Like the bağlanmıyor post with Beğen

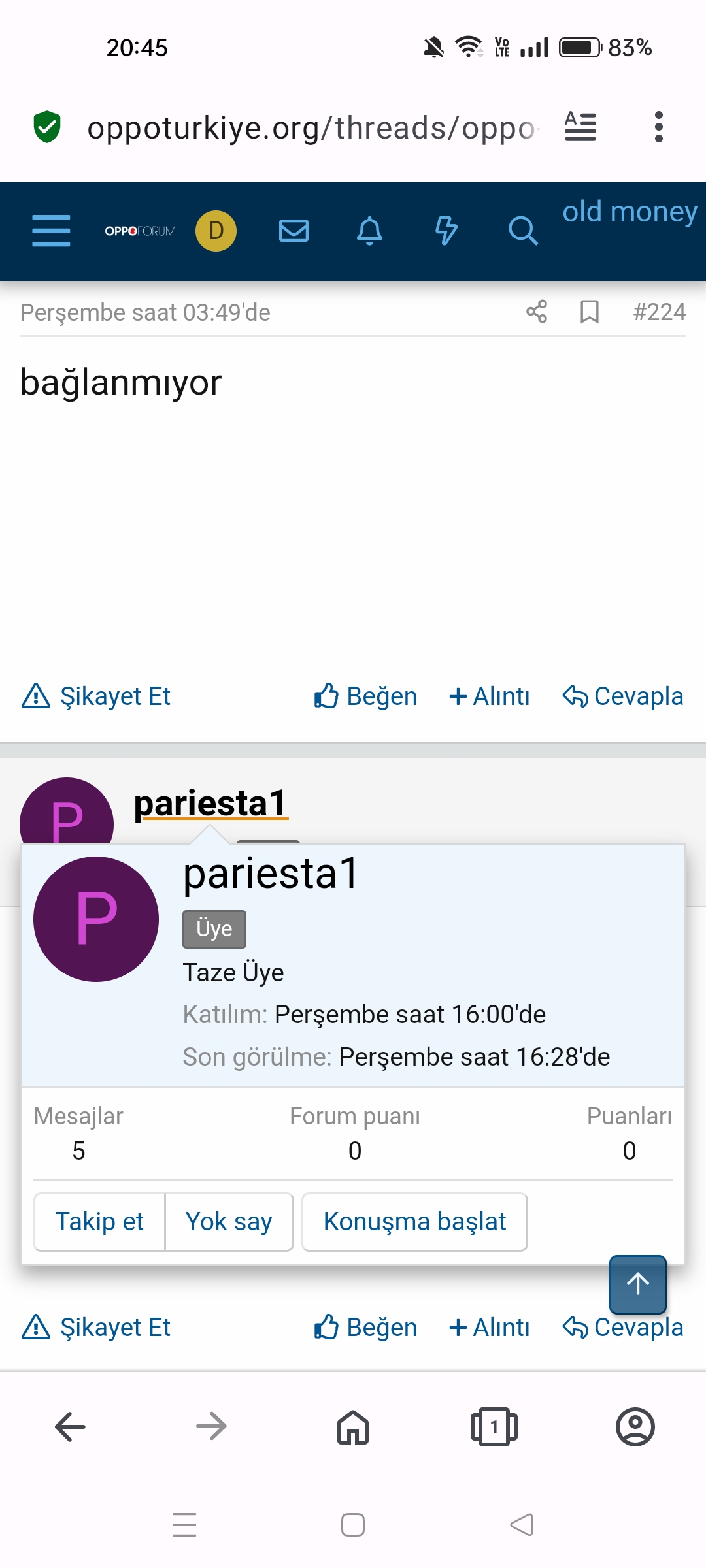[x=365, y=696]
